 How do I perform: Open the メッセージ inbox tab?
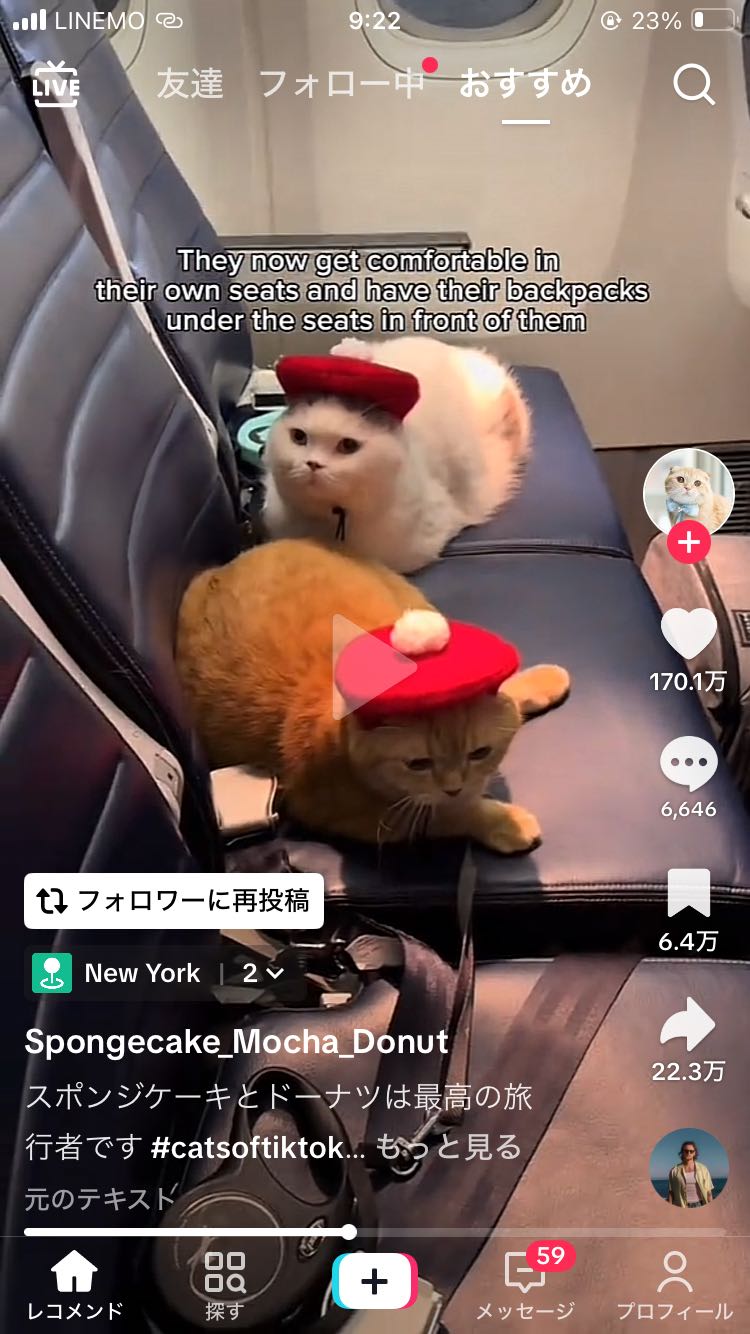click(x=525, y=1285)
